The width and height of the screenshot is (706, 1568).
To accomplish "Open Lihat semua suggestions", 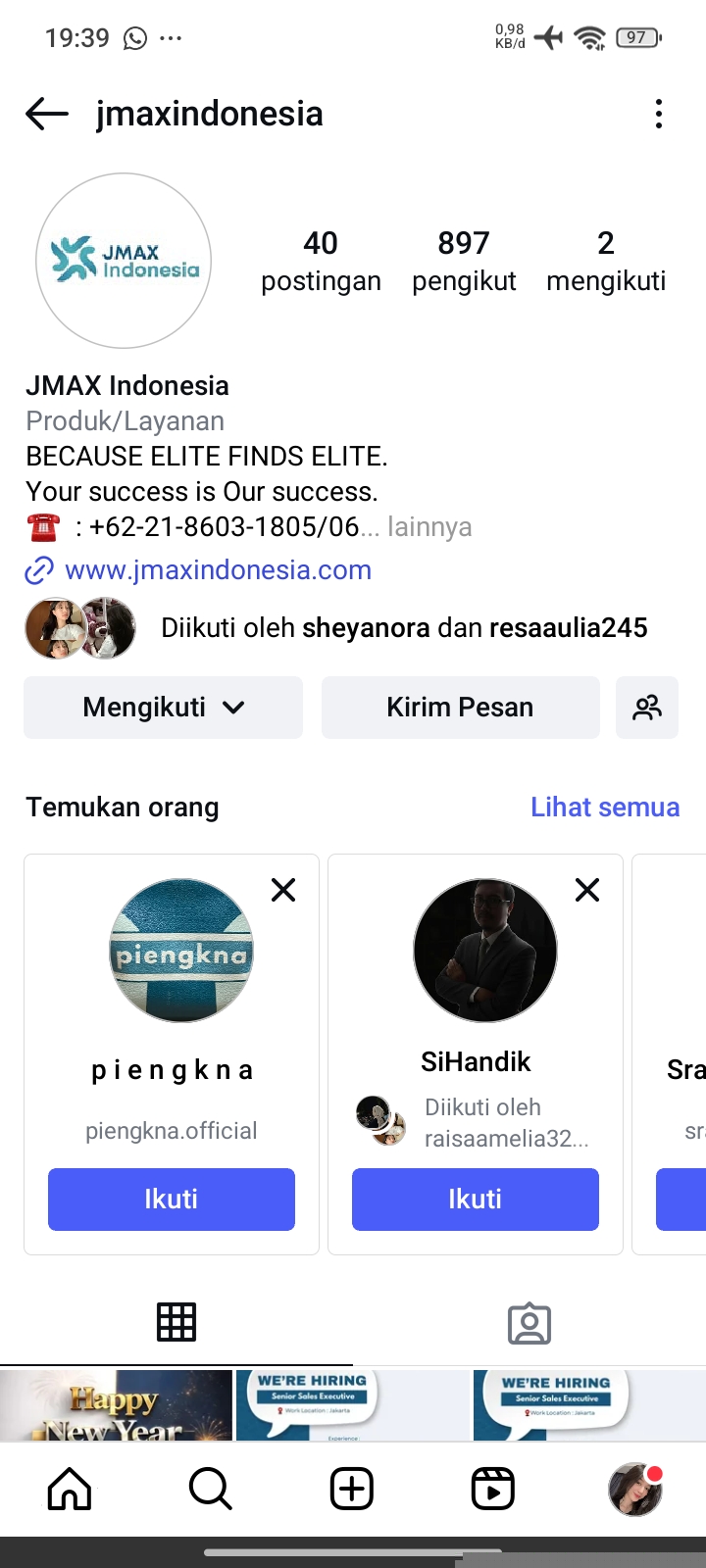I will (605, 808).
